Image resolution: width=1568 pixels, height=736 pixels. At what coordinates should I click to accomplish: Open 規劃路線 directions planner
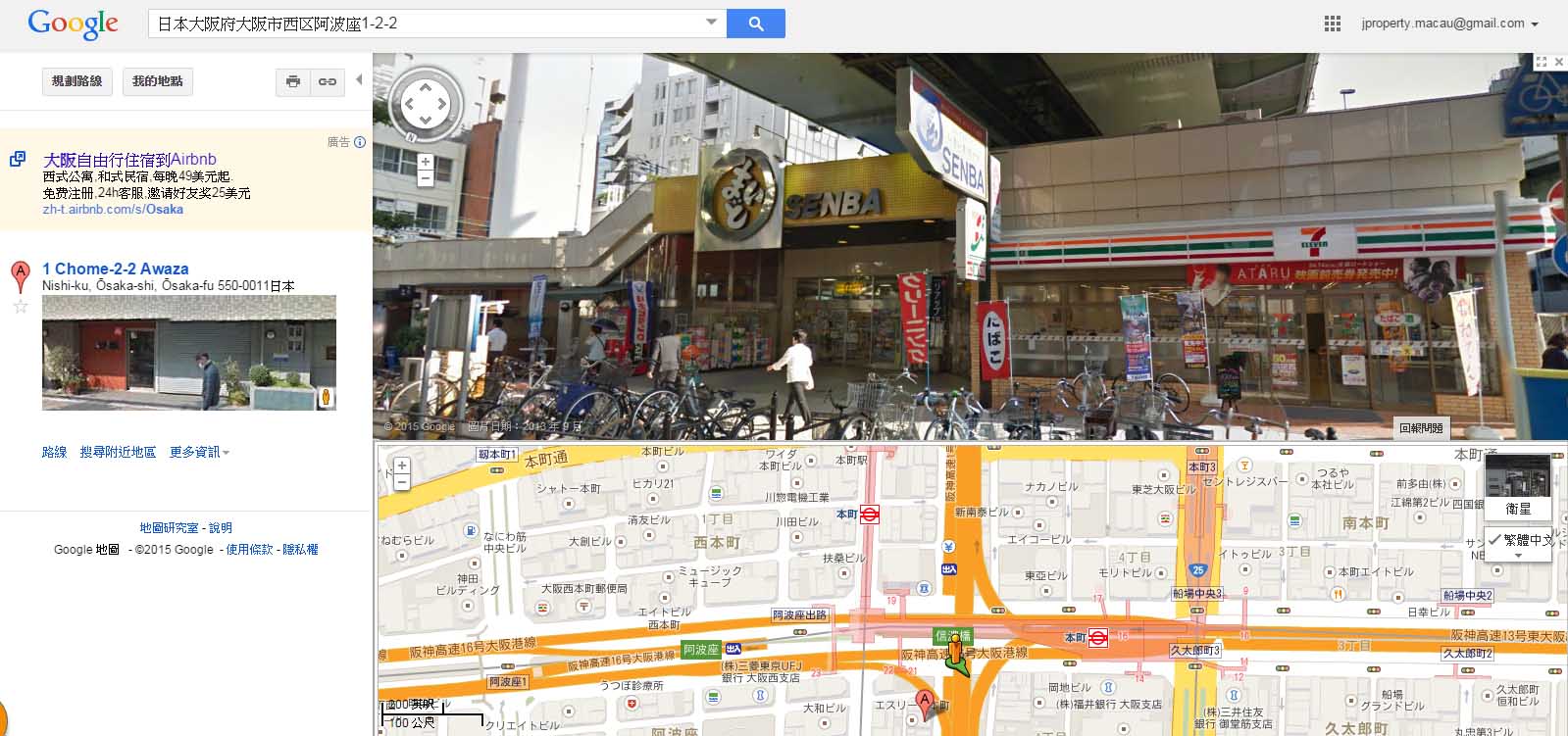click(x=76, y=81)
